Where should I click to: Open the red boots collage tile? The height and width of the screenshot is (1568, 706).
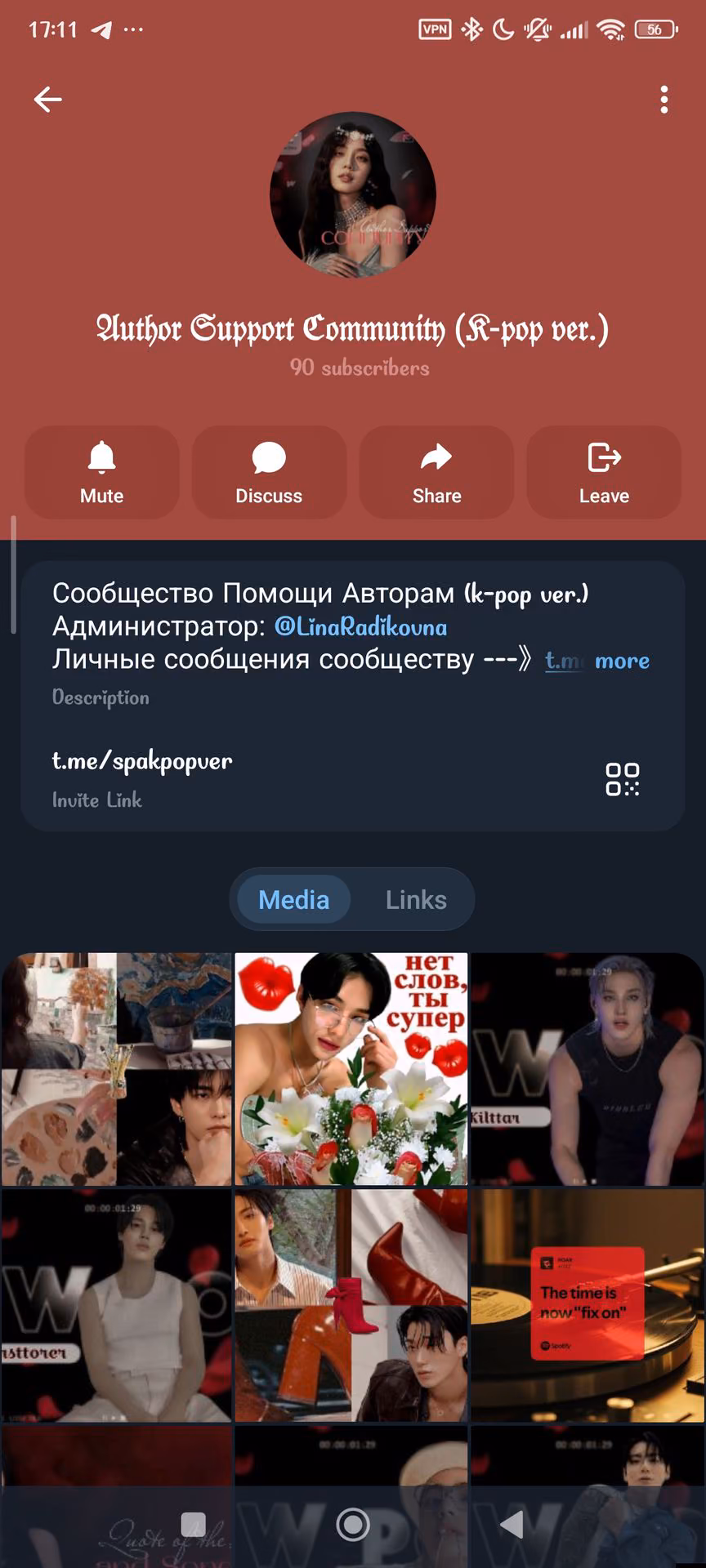pos(351,1305)
